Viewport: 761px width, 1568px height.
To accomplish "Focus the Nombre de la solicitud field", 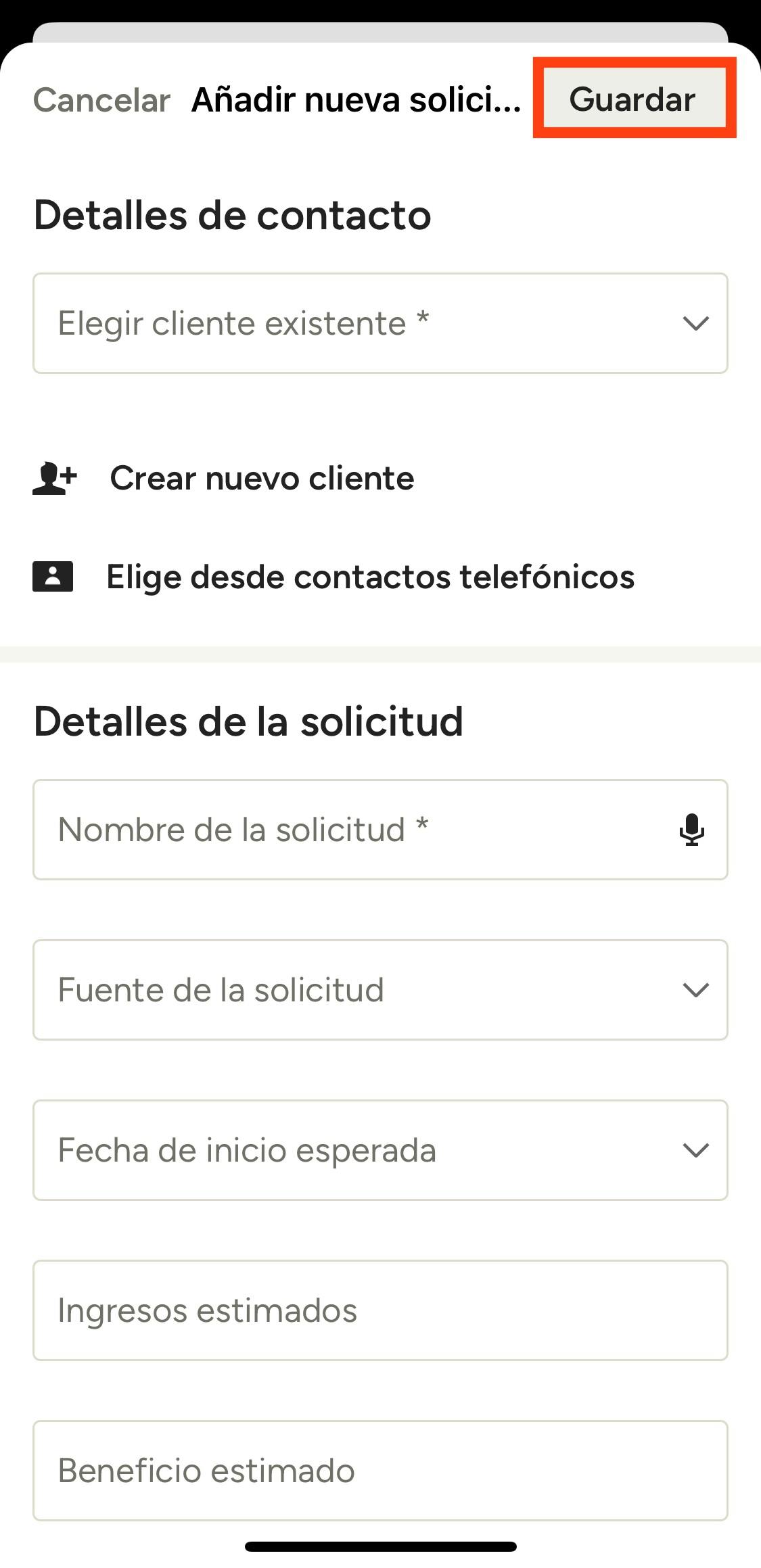I will (352, 830).
